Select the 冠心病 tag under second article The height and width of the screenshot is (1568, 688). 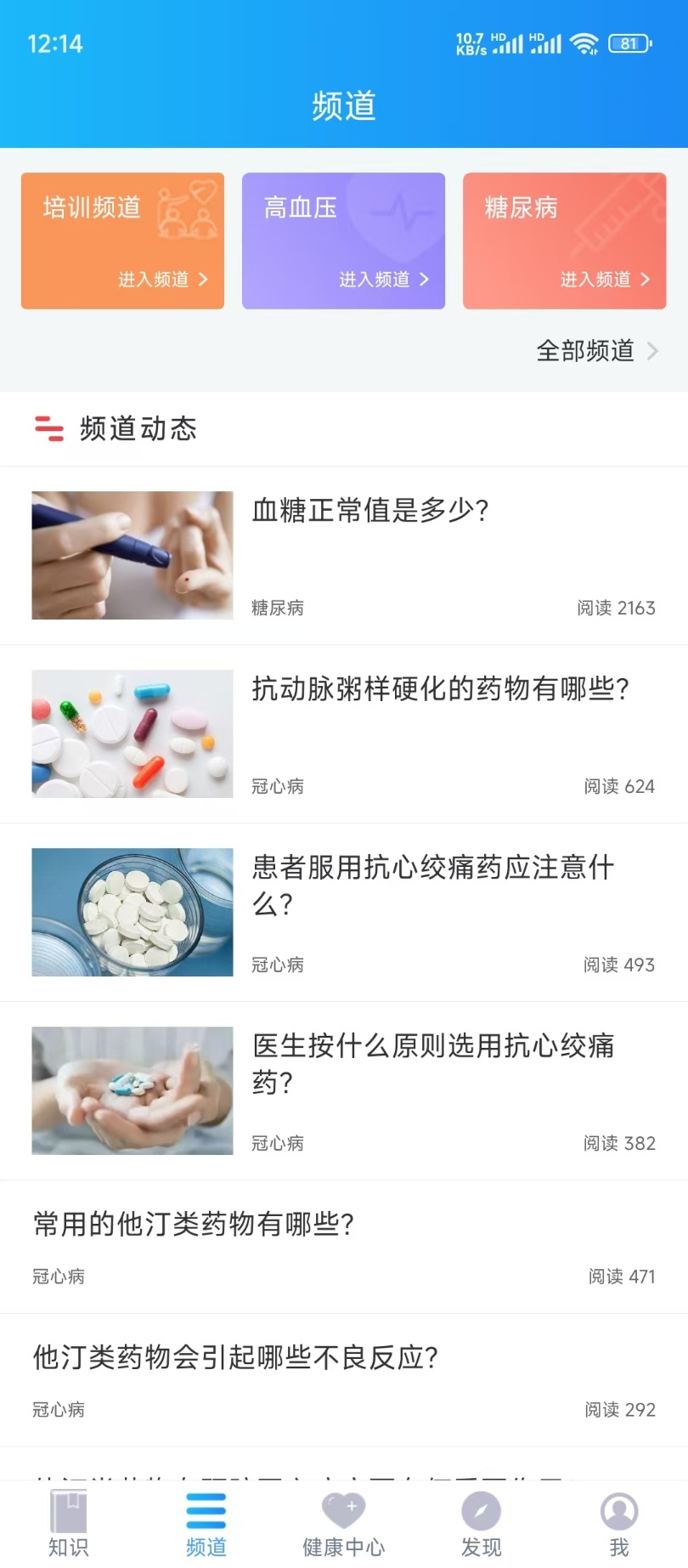point(278,786)
